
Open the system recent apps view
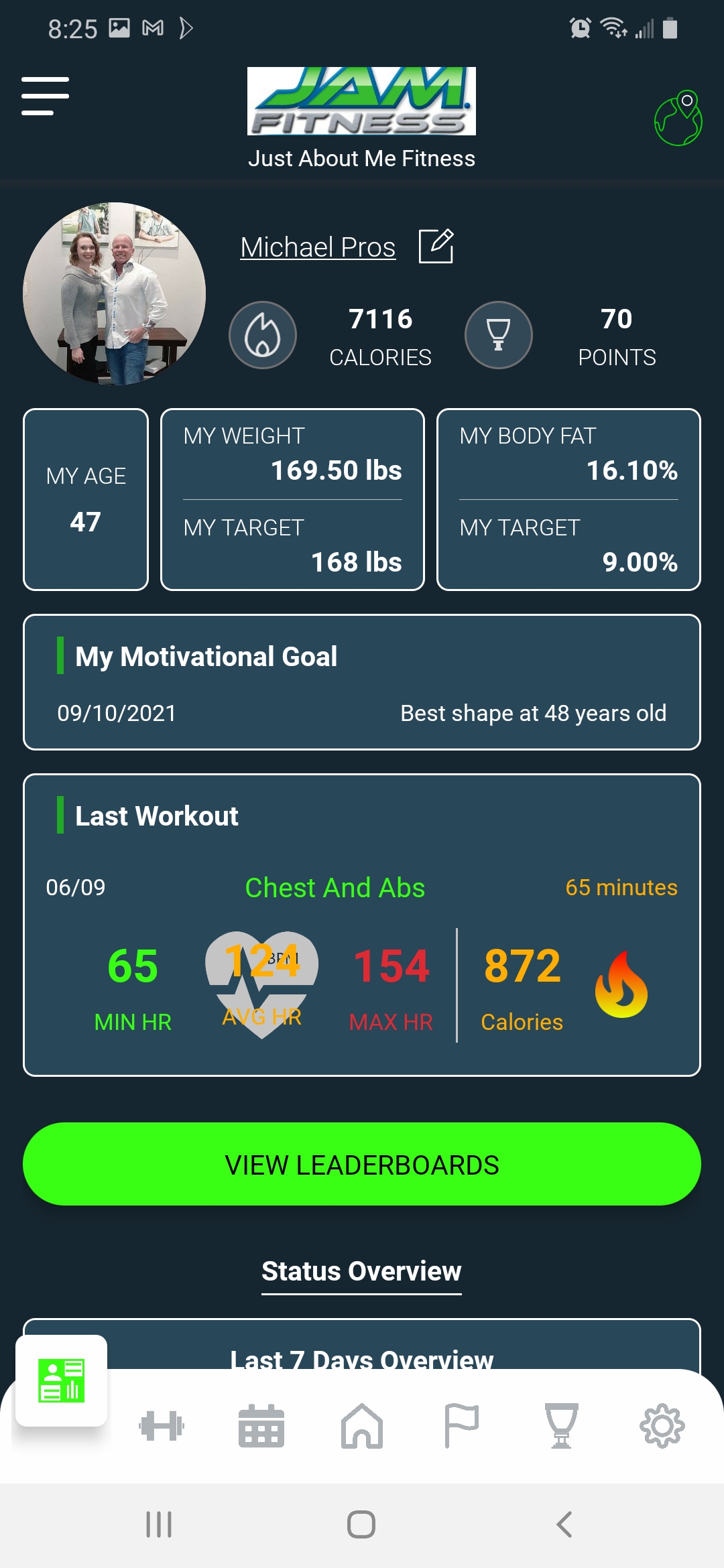click(159, 1524)
